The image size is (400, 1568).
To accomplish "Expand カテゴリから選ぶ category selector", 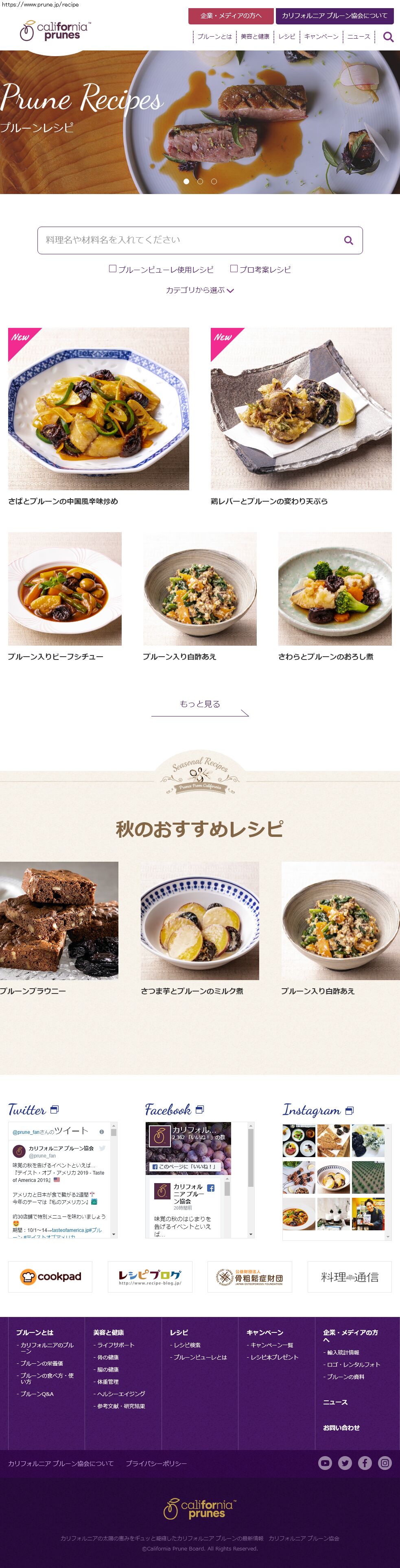I will 200,290.
